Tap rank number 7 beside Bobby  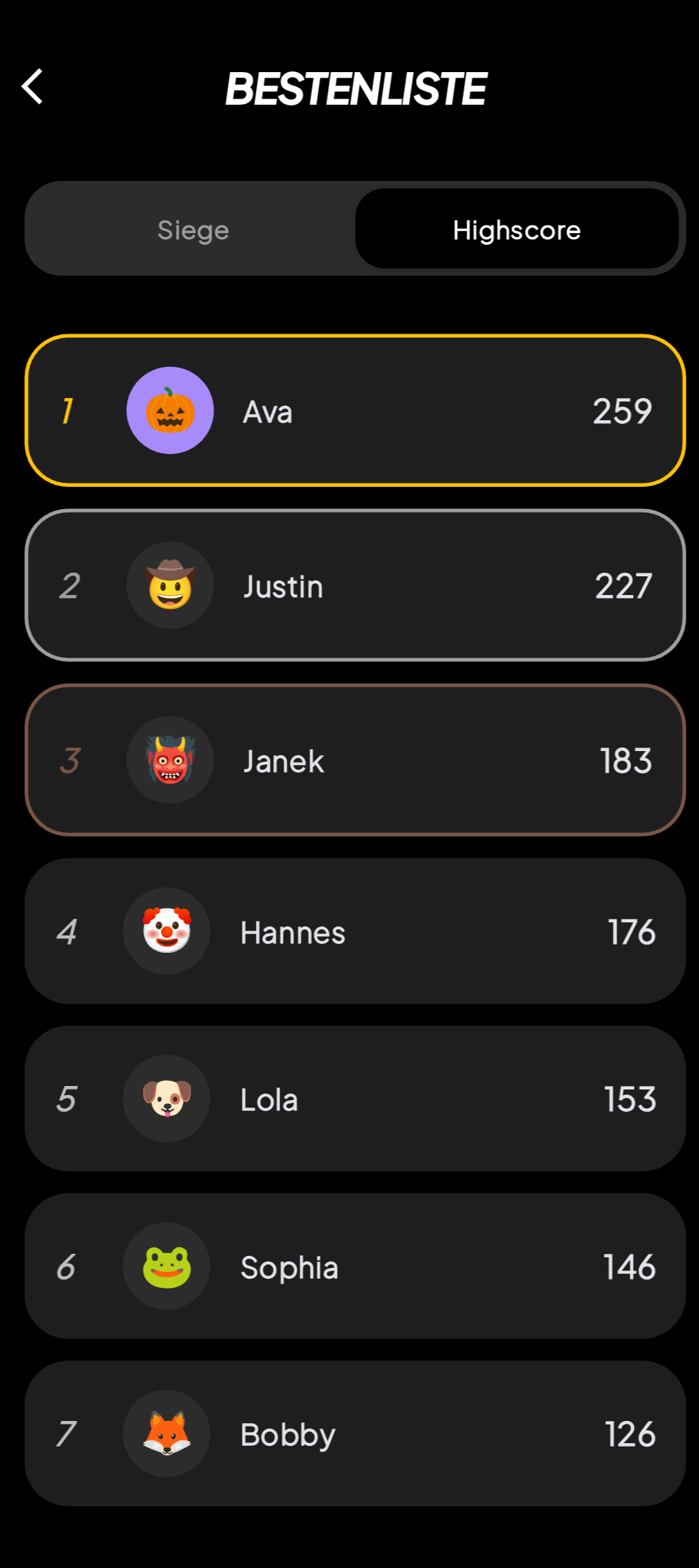(67, 1433)
